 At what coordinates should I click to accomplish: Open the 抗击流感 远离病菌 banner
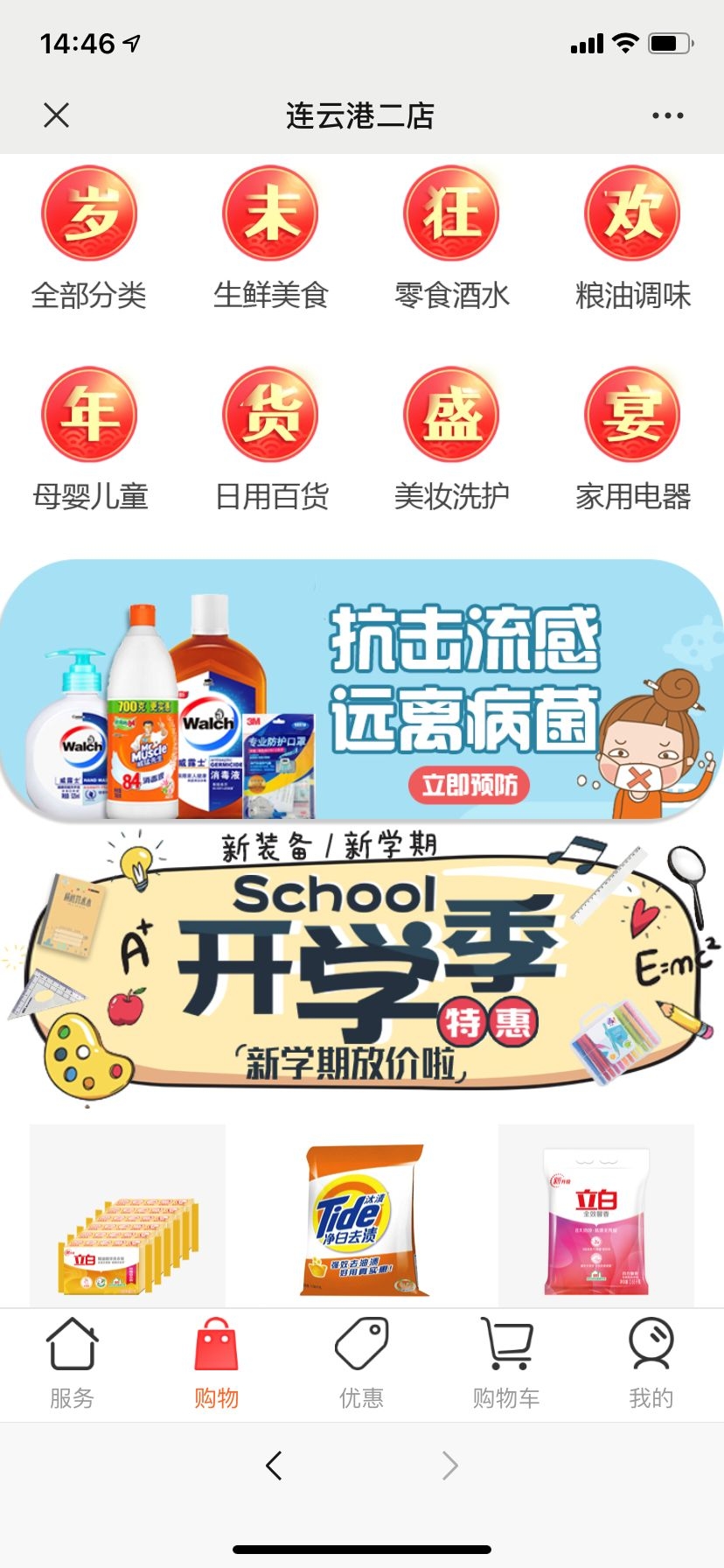tap(362, 691)
